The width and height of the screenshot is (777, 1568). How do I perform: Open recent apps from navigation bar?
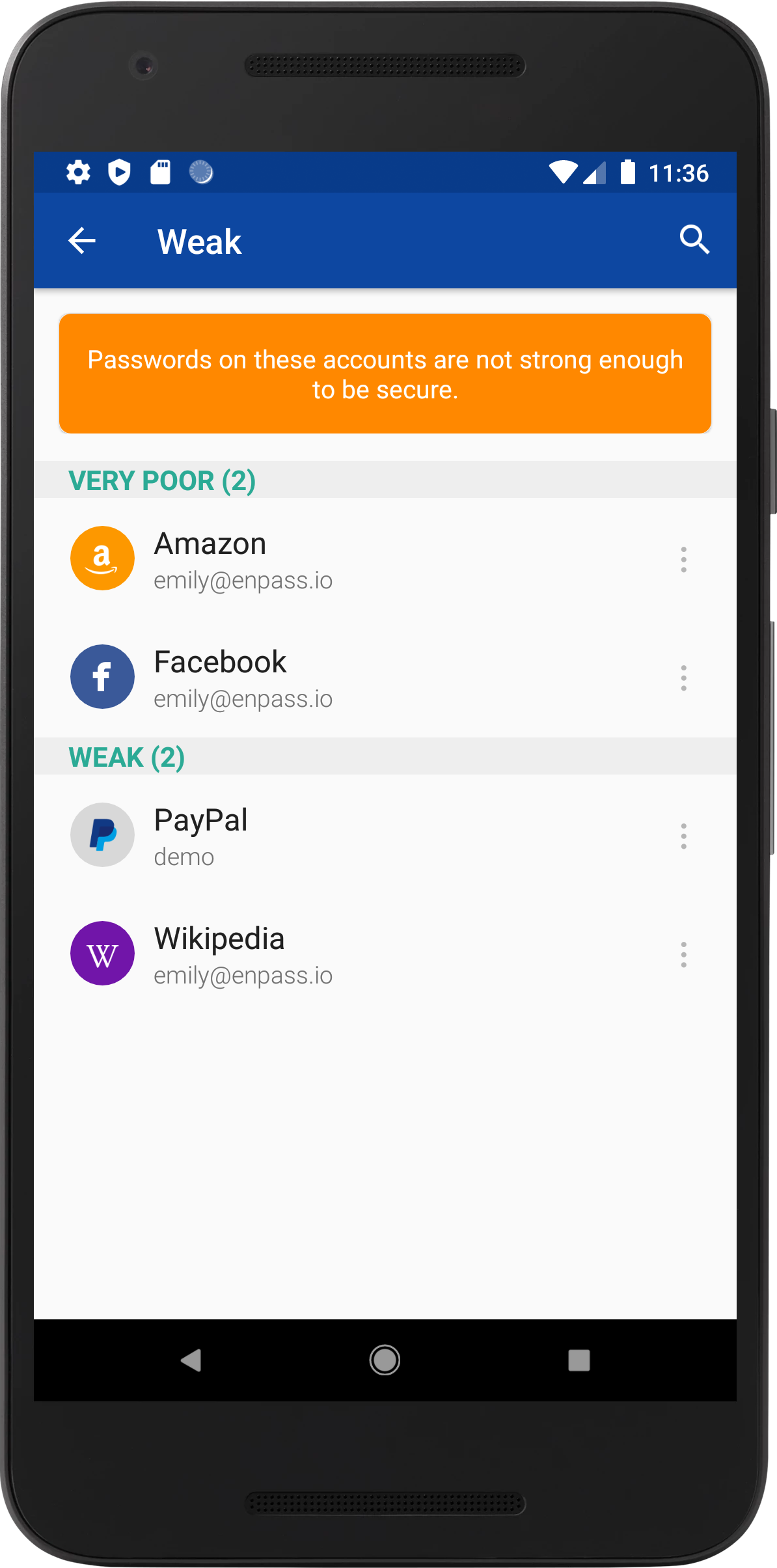coord(579,1360)
